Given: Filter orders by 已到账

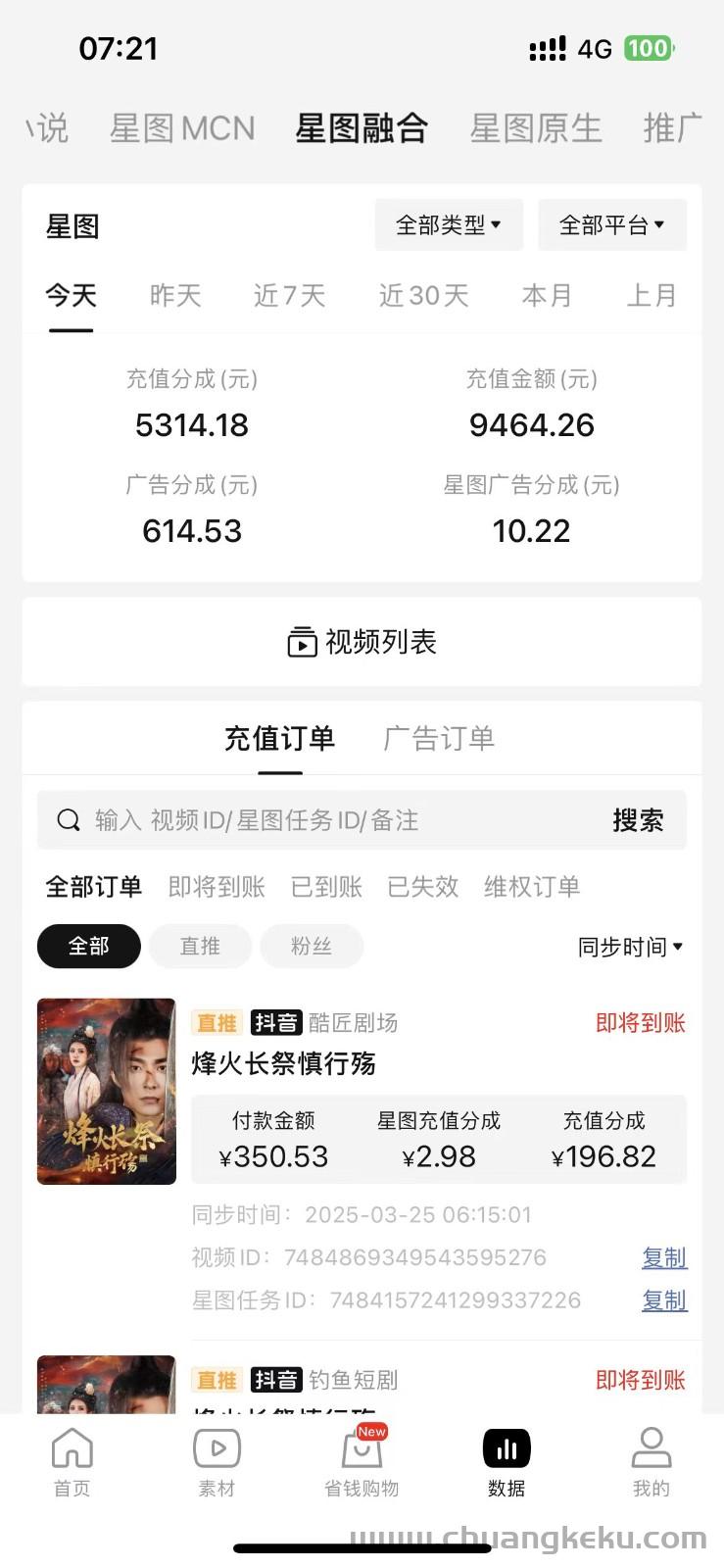Looking at the screenshot, I should tap(326, 887).
